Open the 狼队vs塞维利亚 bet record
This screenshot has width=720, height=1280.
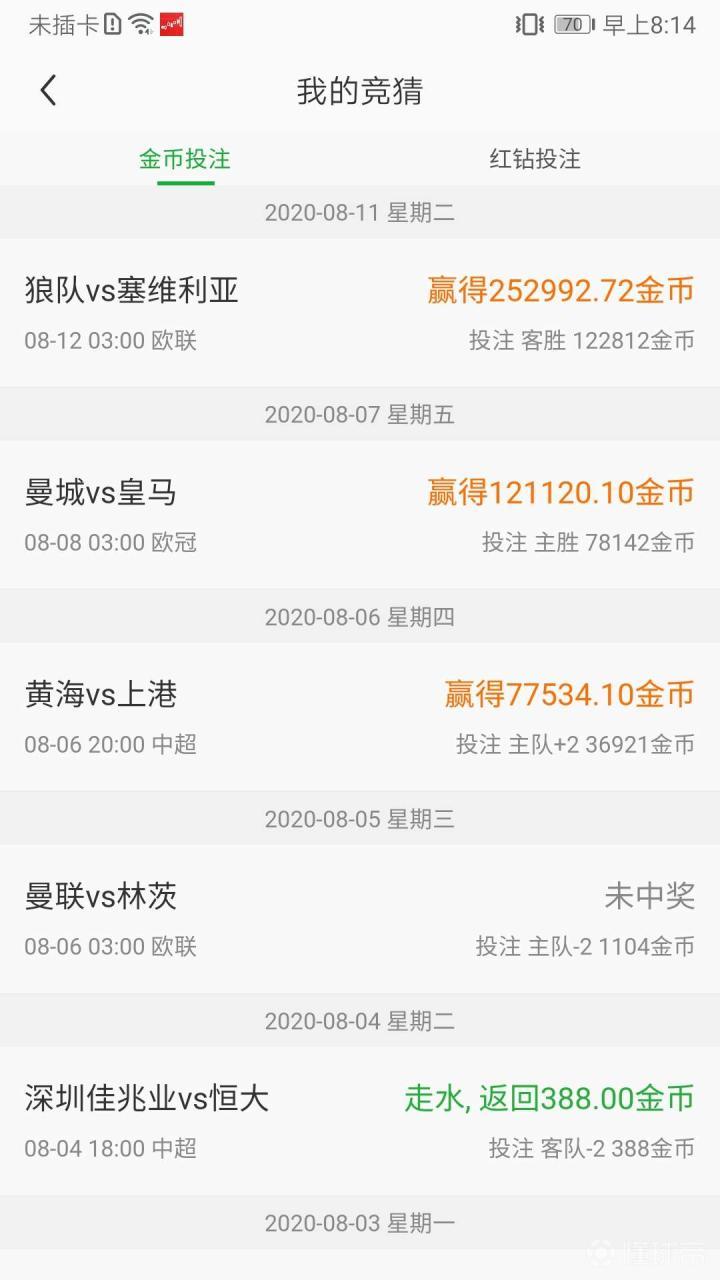click(360, 312)
